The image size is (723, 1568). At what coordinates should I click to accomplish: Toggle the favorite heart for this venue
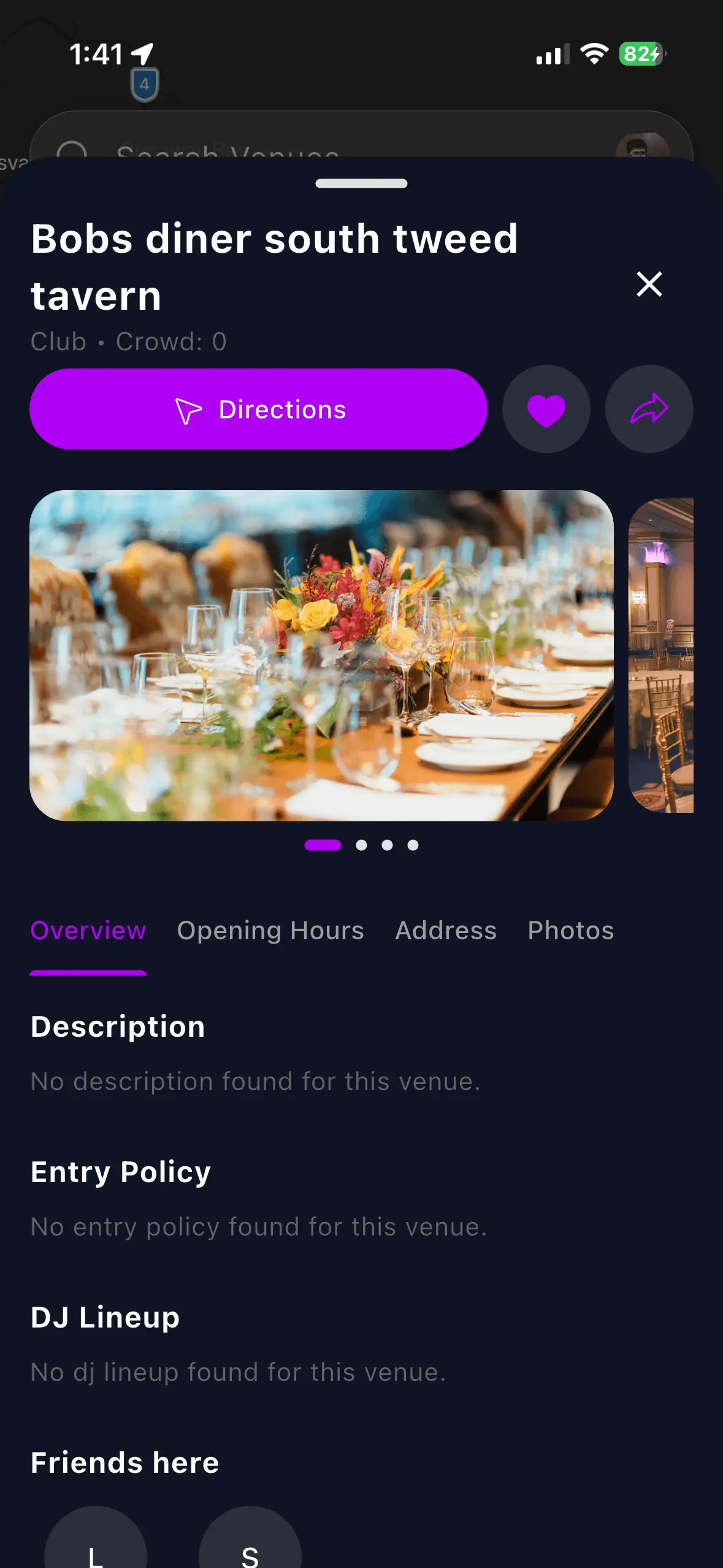pos(546,409)
